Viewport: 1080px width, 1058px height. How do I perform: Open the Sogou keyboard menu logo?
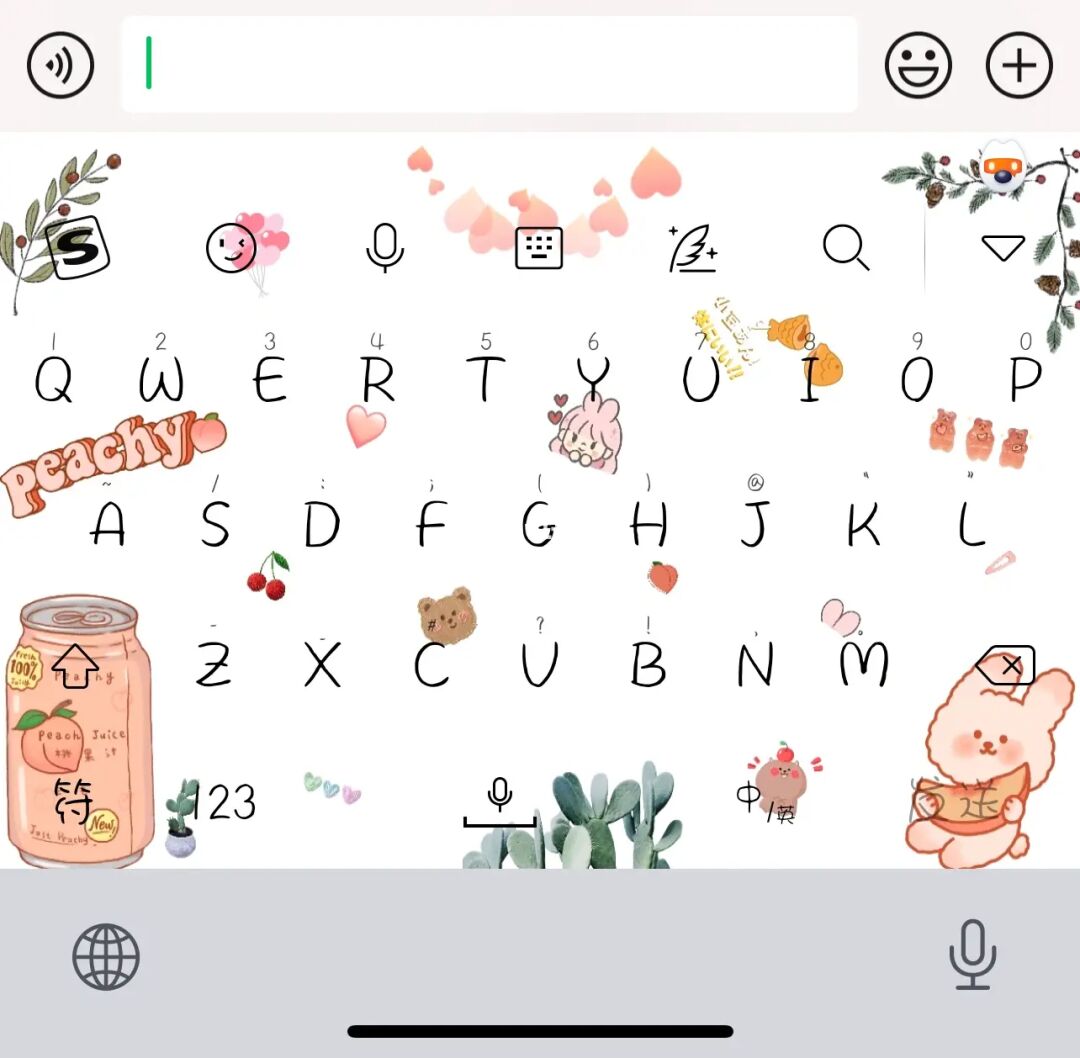pyautogui.click(x=78, y=247)
